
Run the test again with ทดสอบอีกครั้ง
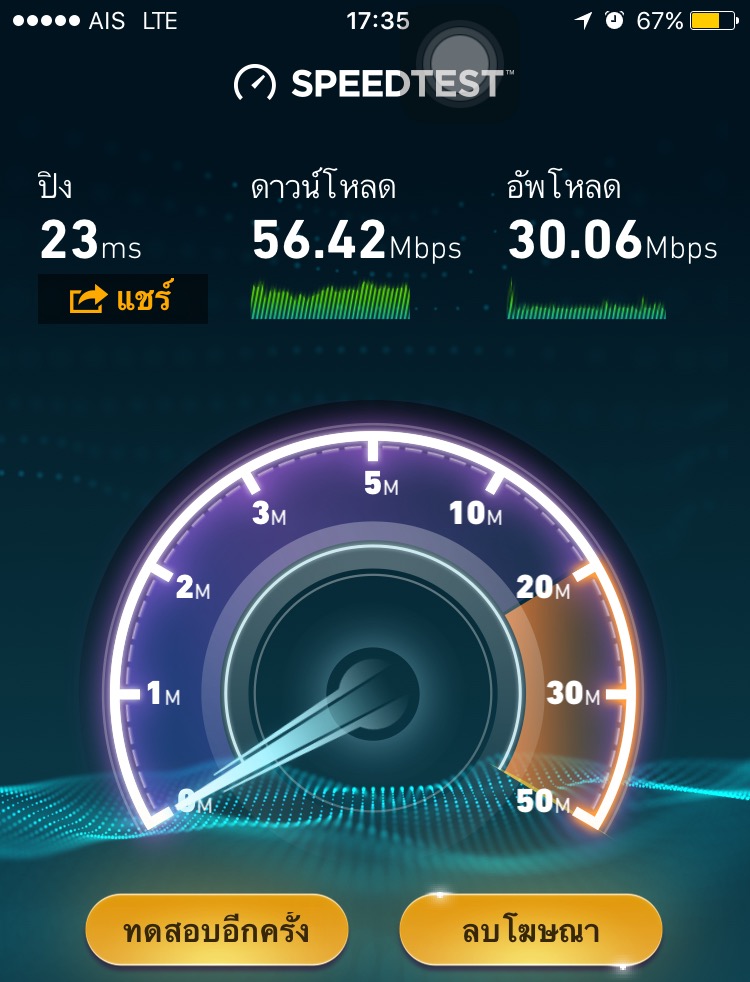[217, 930]
